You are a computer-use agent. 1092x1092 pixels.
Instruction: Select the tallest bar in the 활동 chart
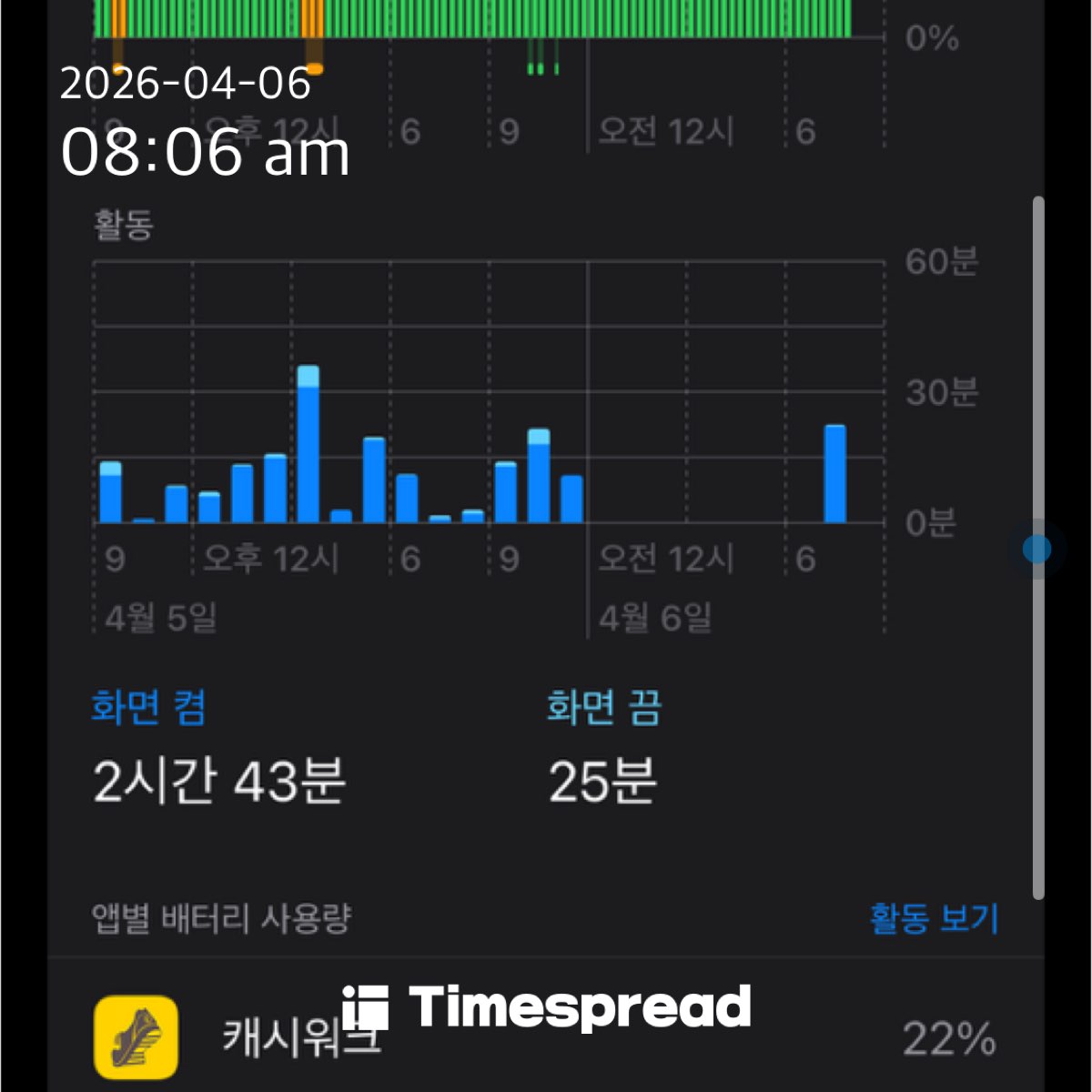coord(308,446)
